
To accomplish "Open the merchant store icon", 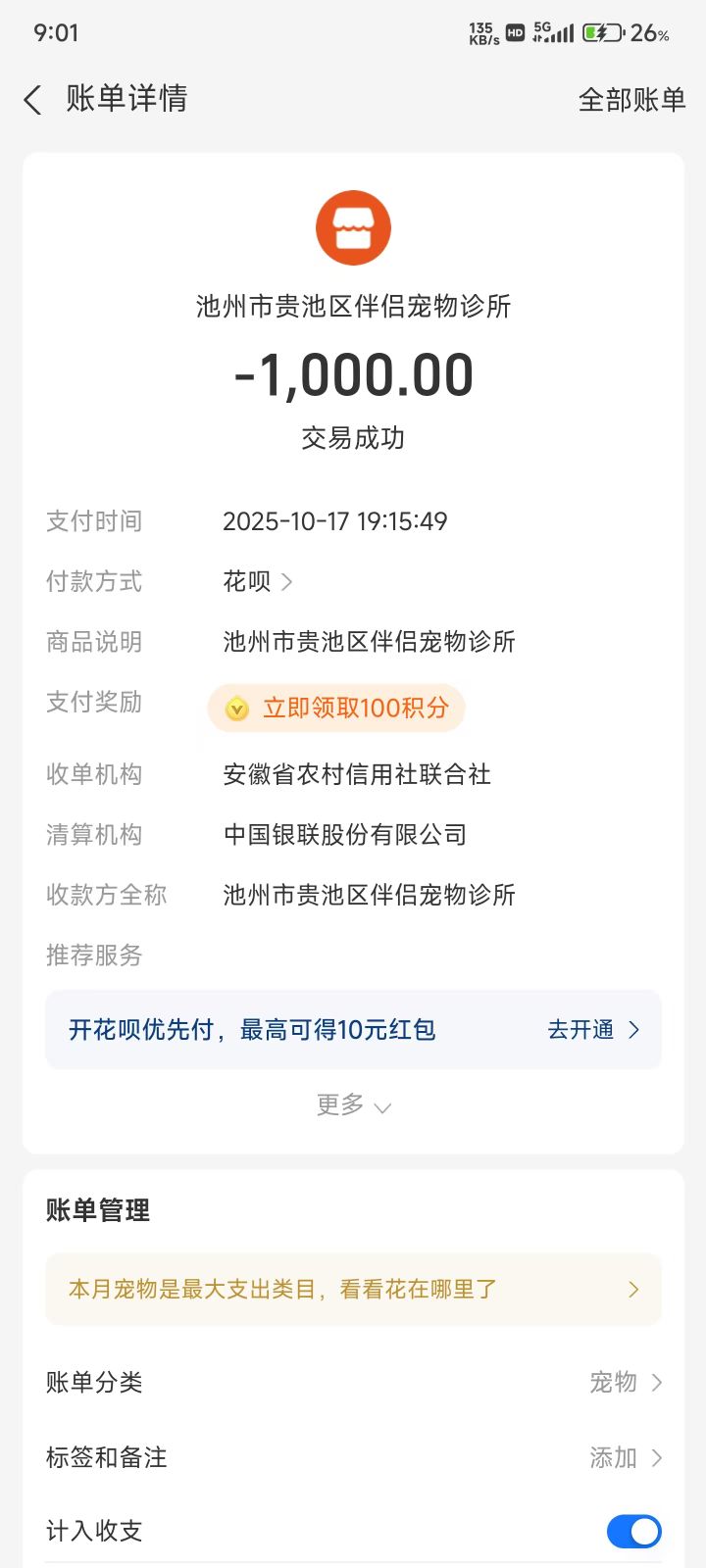I will (353, 228).
